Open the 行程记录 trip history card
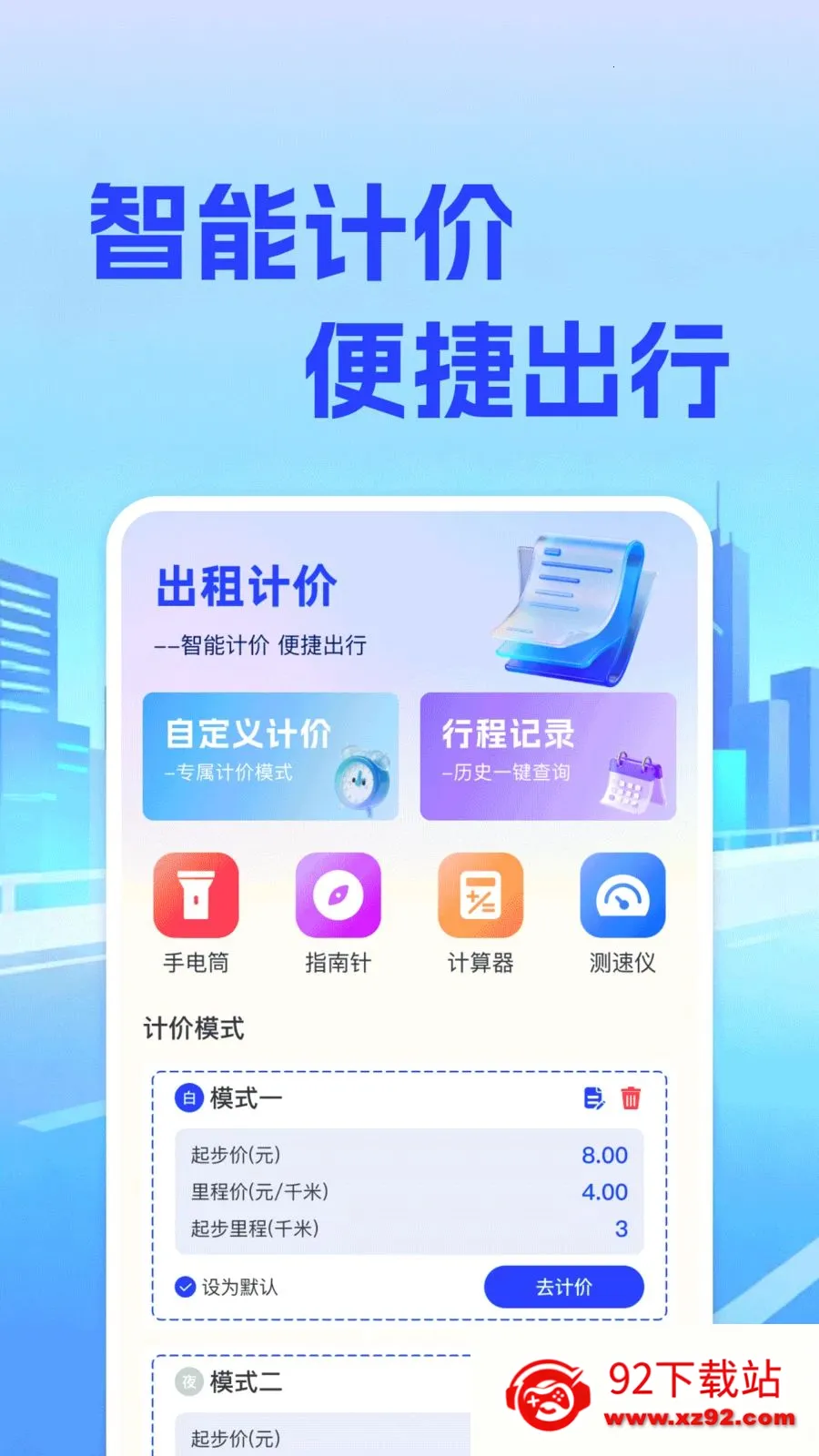The height and width of the screenshot is (1456, 819). [x=547, y=755]
